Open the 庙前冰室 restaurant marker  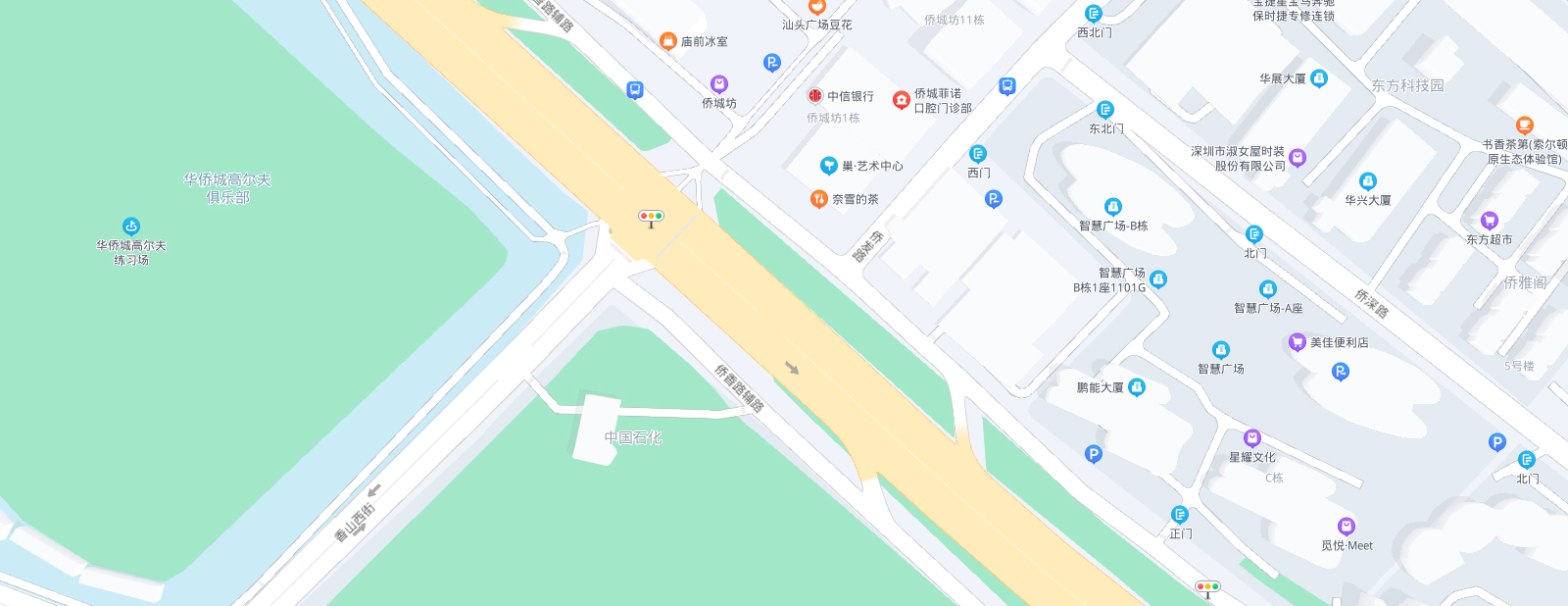pos(668,41)
